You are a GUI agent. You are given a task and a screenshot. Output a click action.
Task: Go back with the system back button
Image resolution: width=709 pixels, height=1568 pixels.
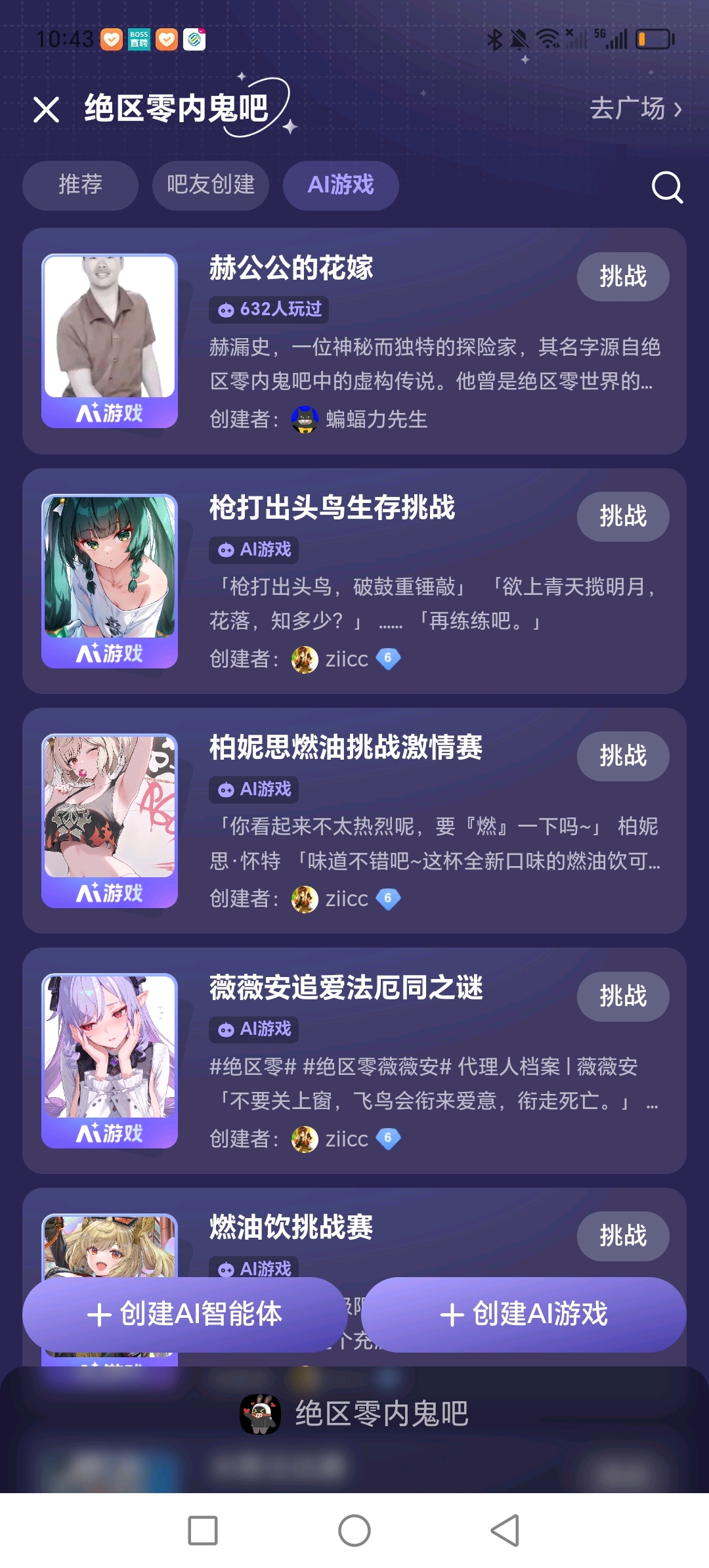pyautogui.click(x=505, y=1531)
